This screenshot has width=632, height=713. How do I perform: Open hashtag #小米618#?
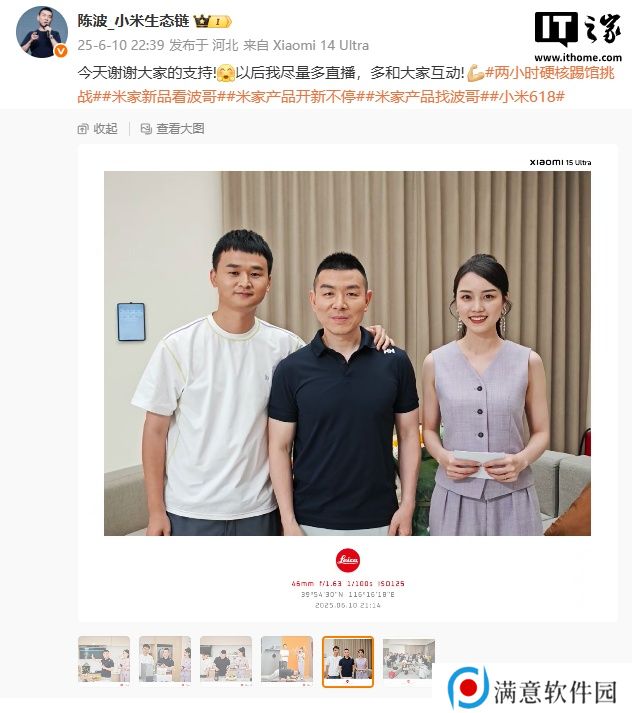[x=527, y=96]
